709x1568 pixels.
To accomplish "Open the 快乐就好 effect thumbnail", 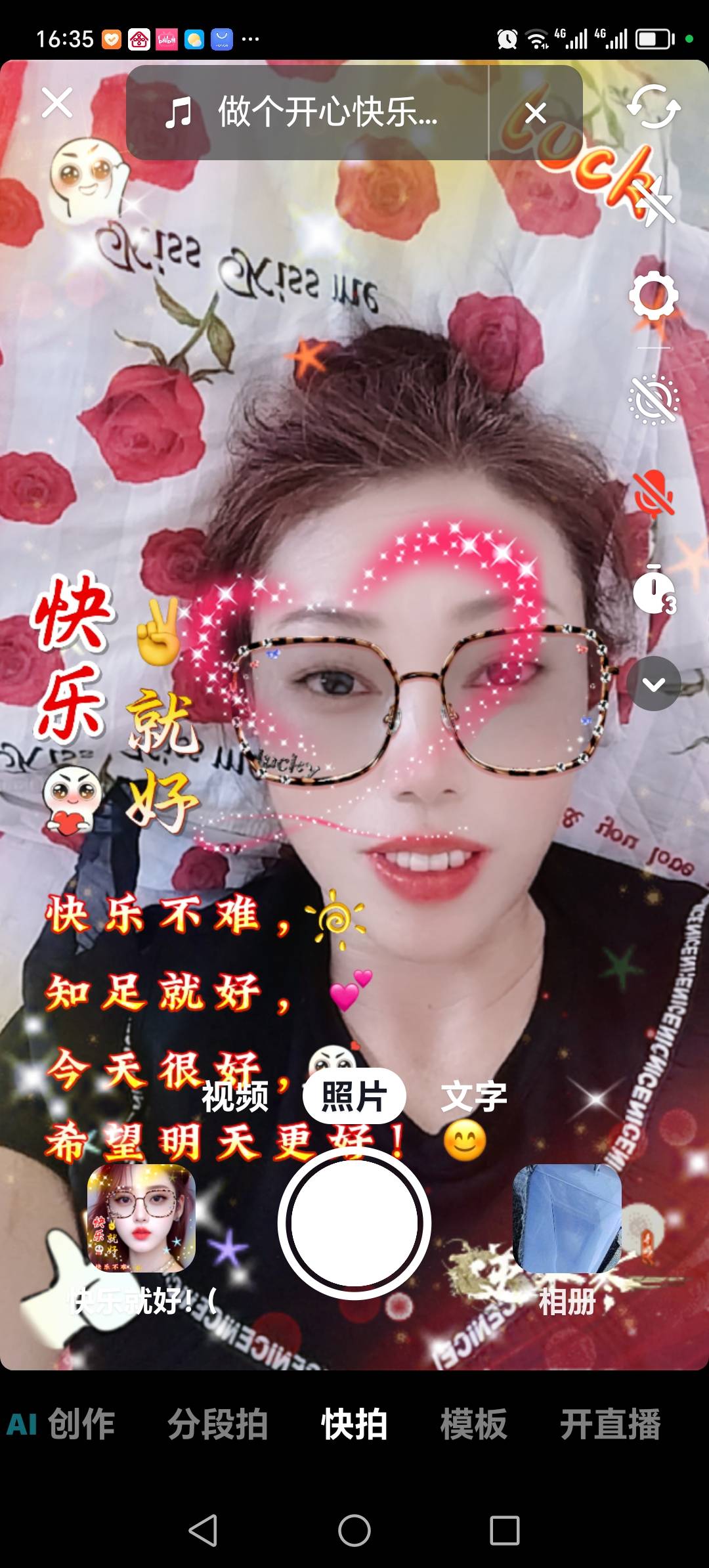I will click(141, 1218).
